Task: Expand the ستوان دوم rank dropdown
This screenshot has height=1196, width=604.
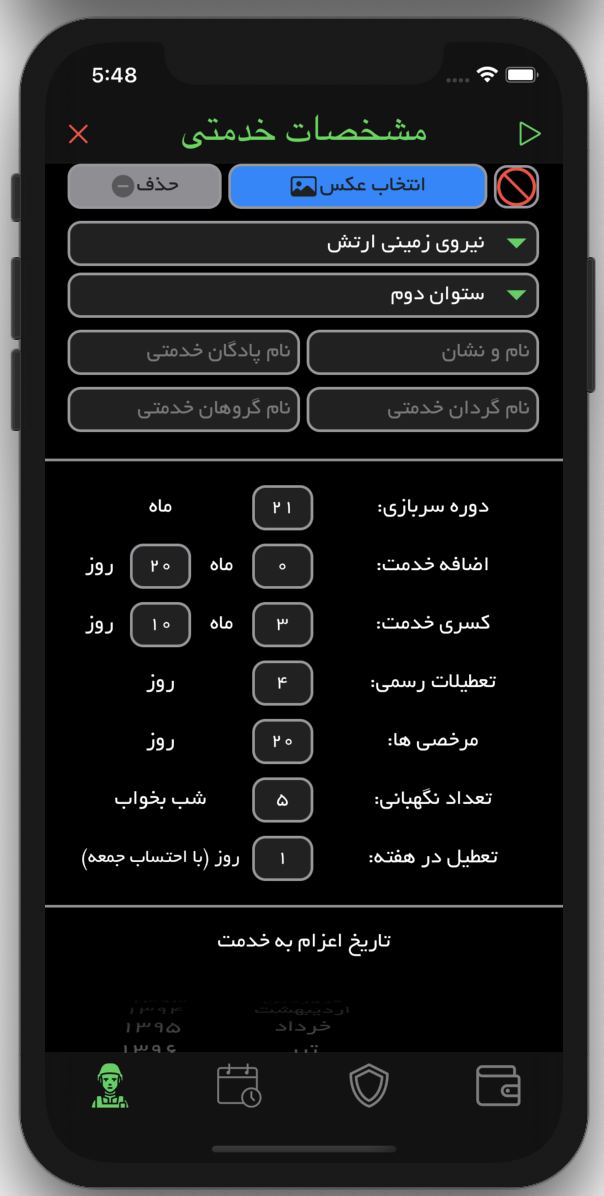Action: (x=303, y=295)
